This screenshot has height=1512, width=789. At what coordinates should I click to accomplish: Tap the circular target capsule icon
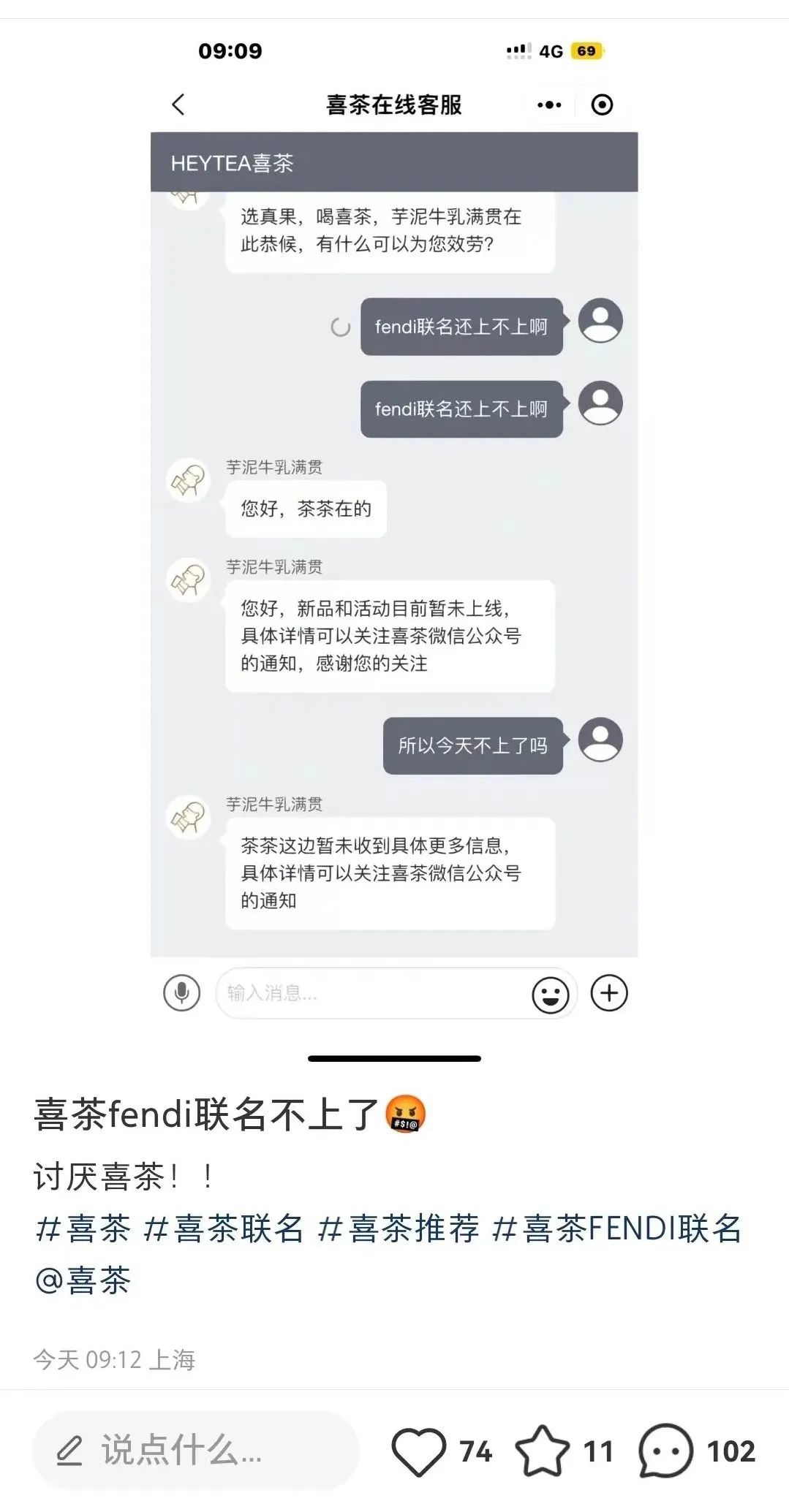tap(601, 104)
